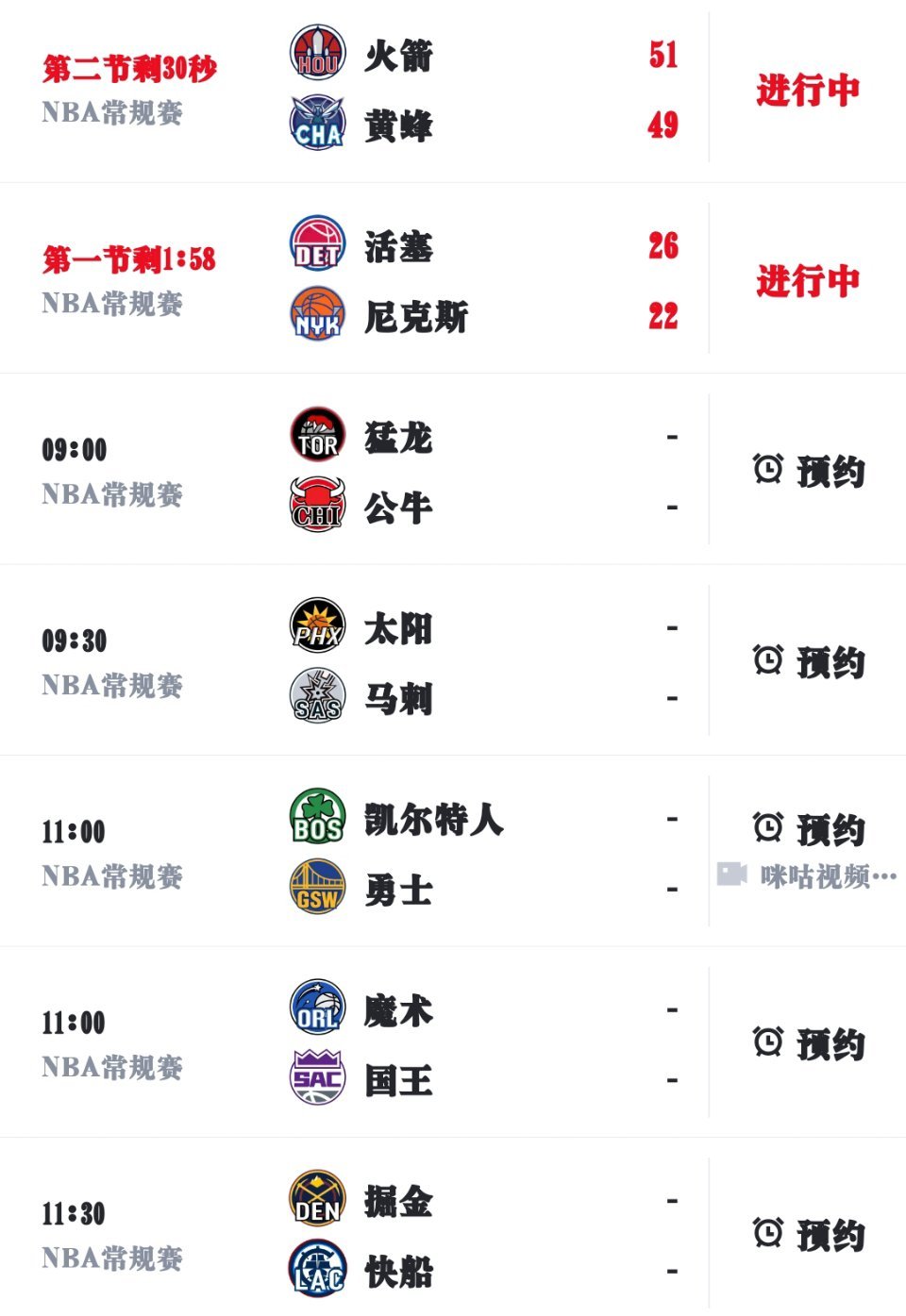Select the Pistons (DET) logo

coord(317,248)
